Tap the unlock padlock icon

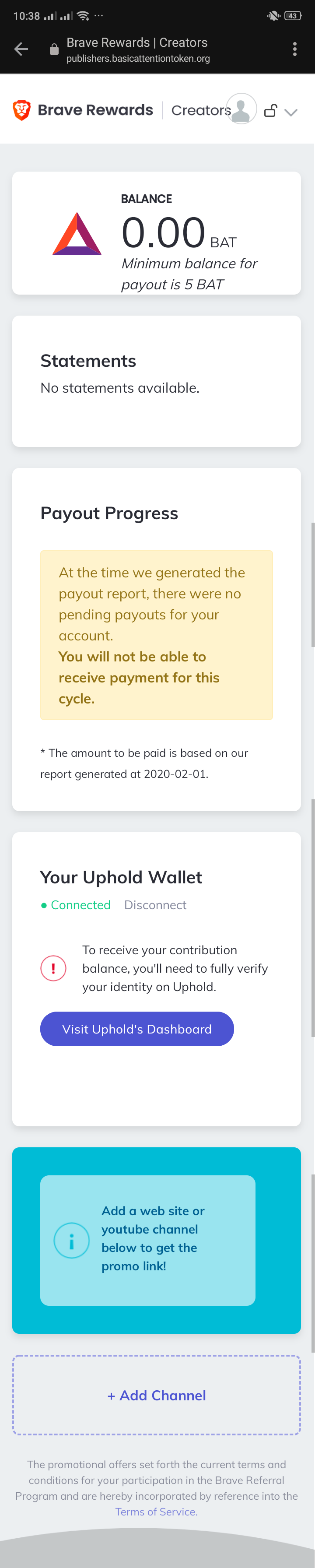pos(271,110)
